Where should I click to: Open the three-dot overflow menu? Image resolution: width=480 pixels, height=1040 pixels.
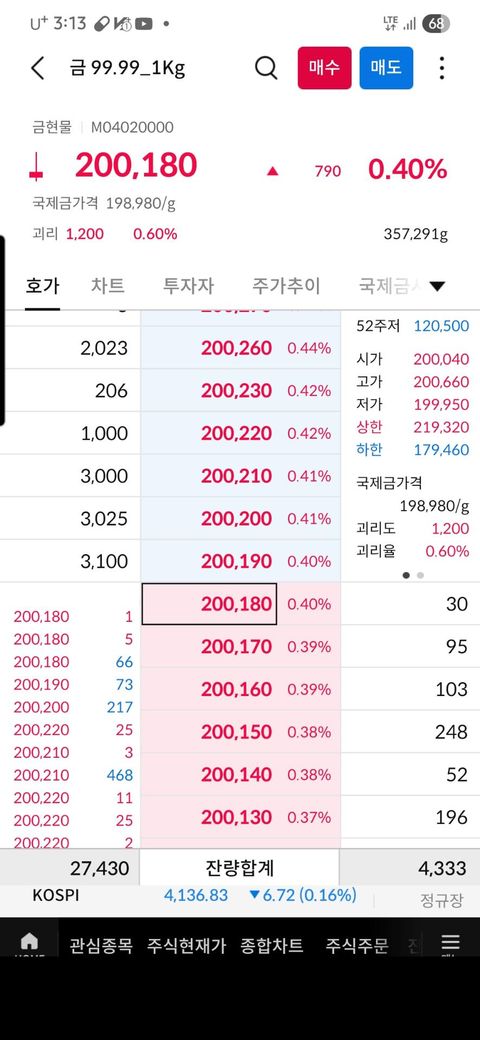point(442,68)
